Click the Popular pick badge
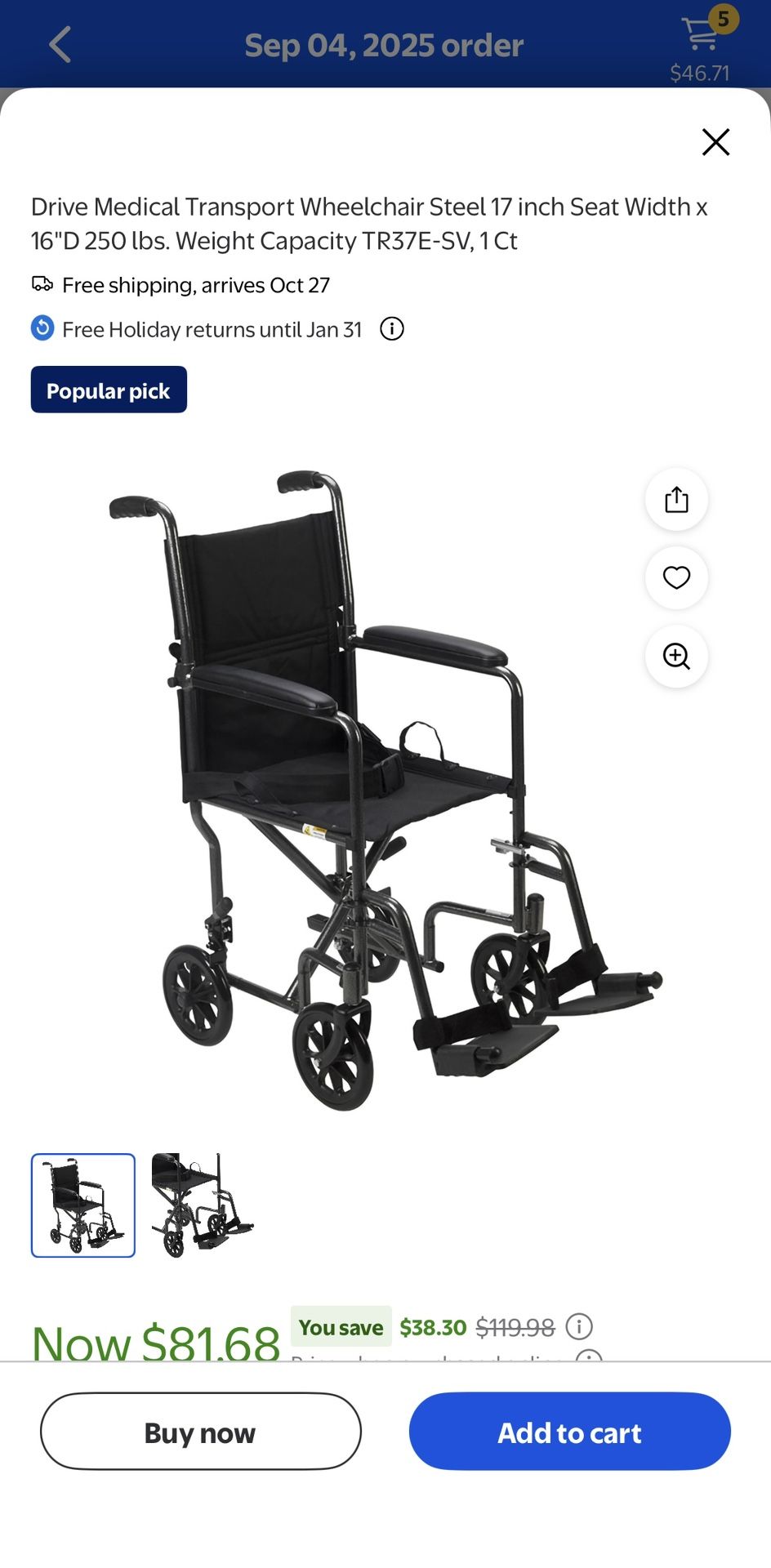 coord(108,390)
